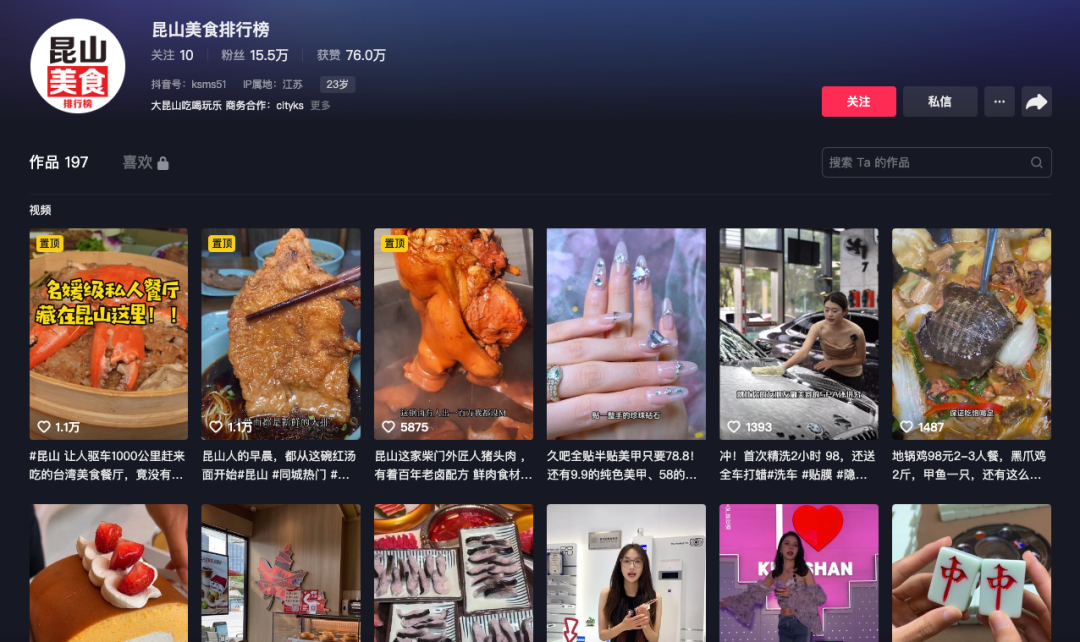The width and height of the screenshot is (1080, 642).
Task: Share this profile using the arrow icon
Action: [x=1036, y=102]
